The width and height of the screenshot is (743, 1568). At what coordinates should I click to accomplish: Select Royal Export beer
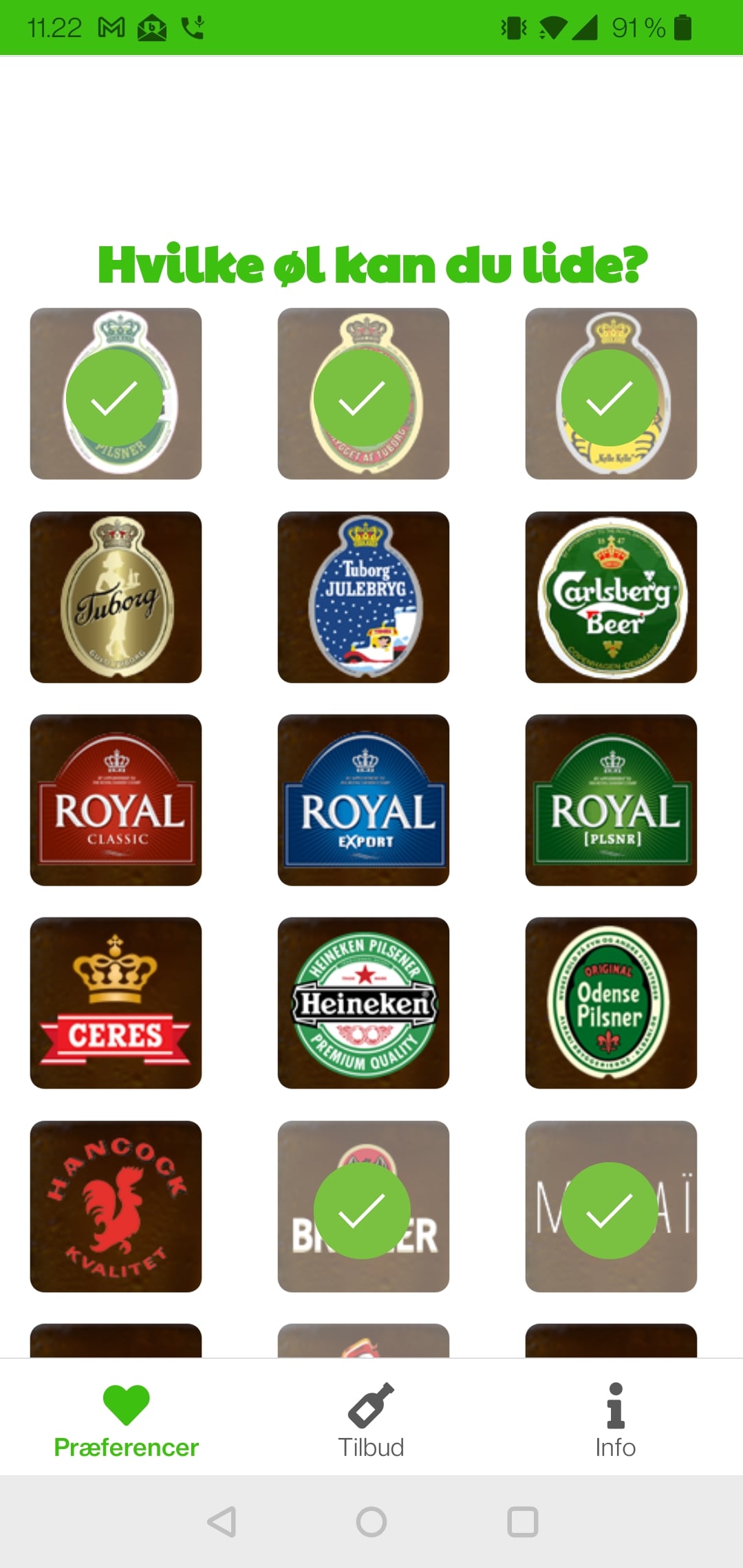(363, 800)
